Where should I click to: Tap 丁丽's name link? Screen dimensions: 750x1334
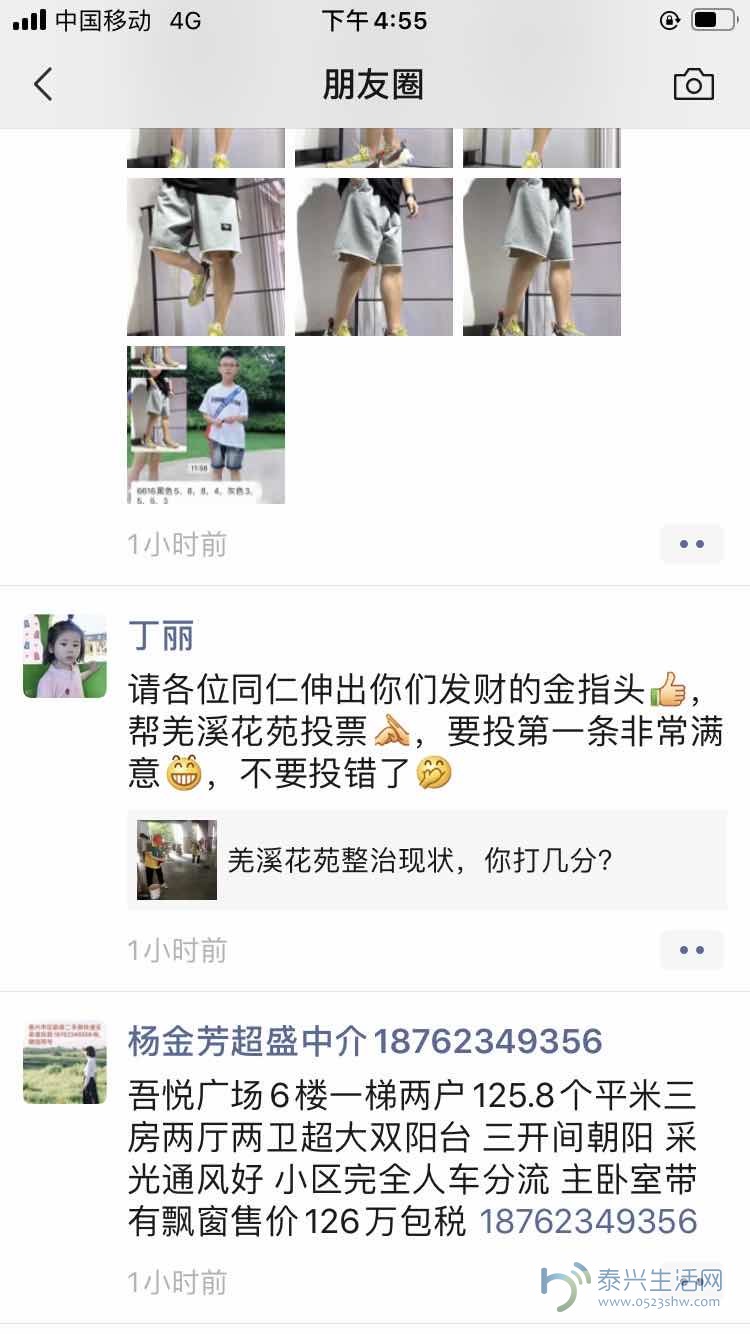tap(161, 635)
